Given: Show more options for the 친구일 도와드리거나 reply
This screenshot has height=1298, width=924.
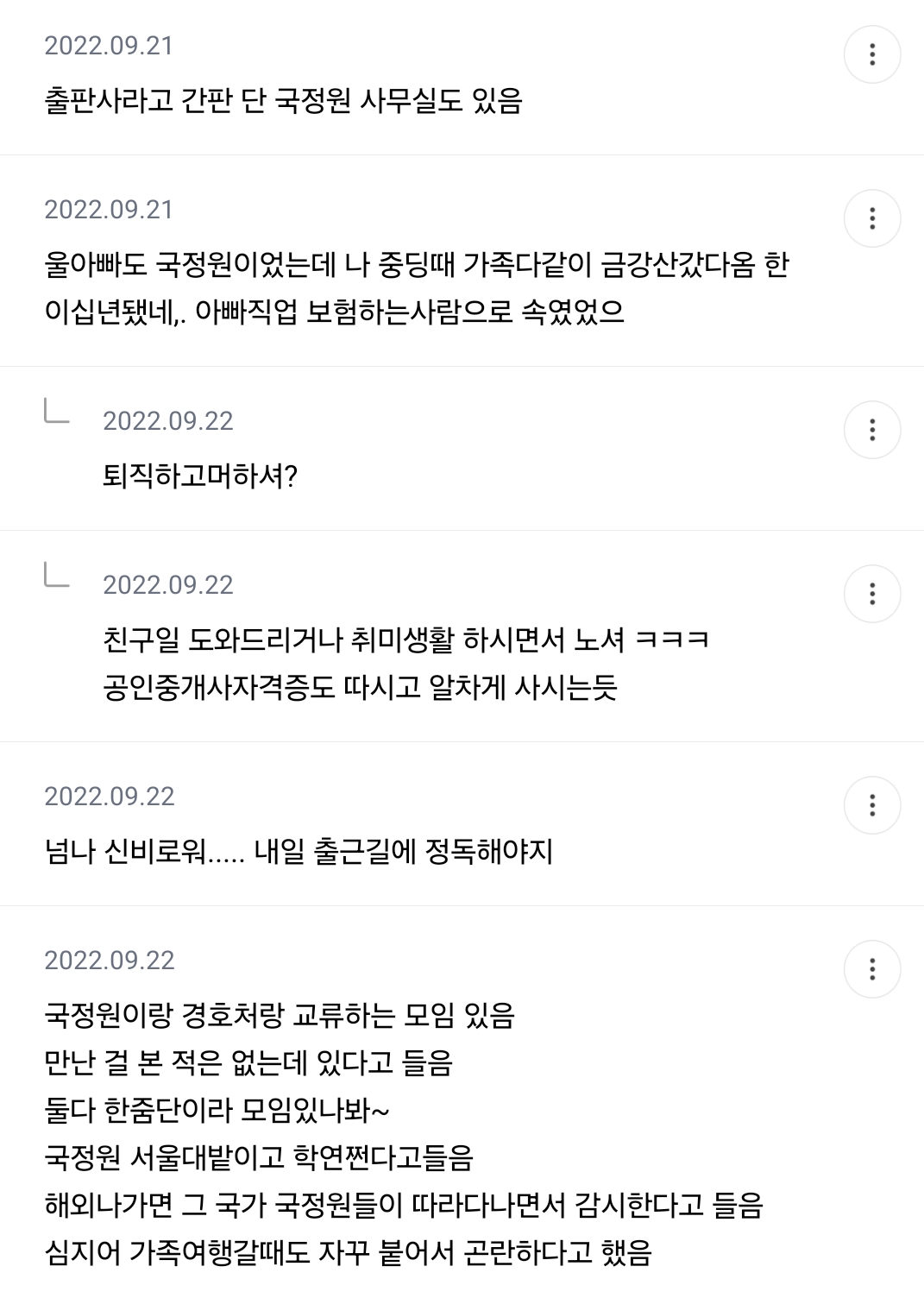Looking at the screenshot, I should point(871,594).
